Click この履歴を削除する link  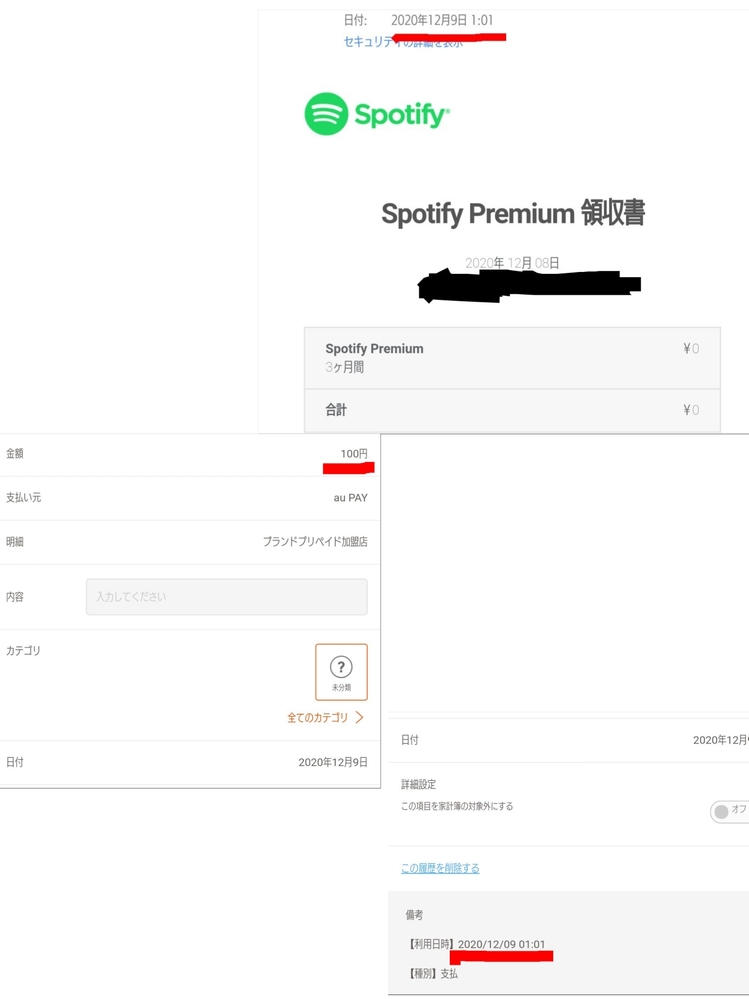(438, 868)
